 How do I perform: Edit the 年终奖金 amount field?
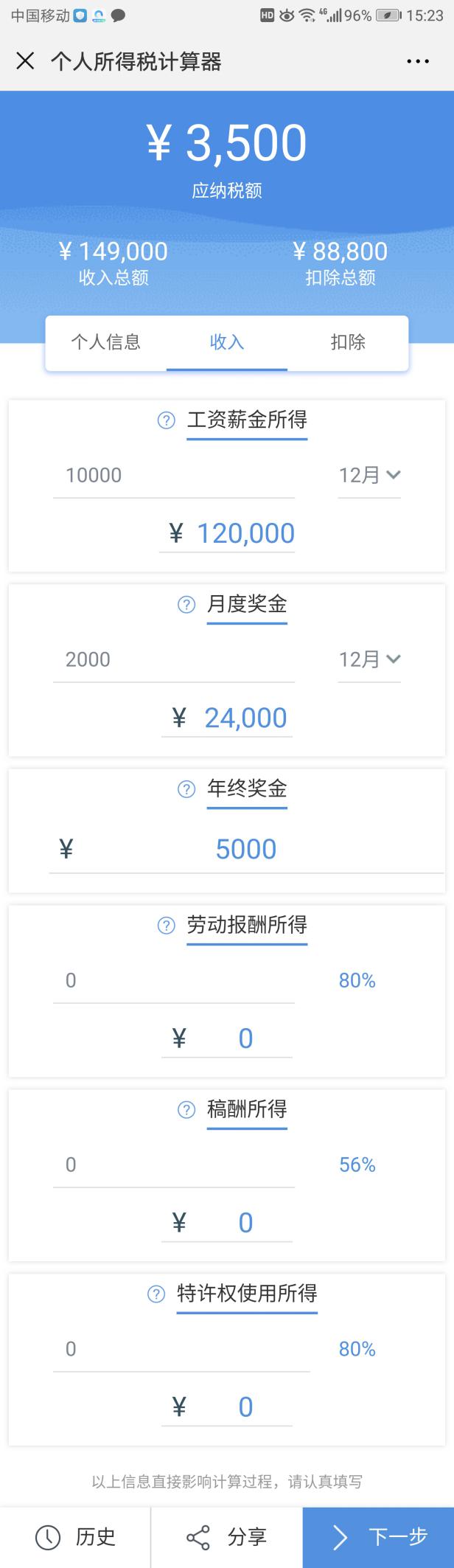point(245,850)
